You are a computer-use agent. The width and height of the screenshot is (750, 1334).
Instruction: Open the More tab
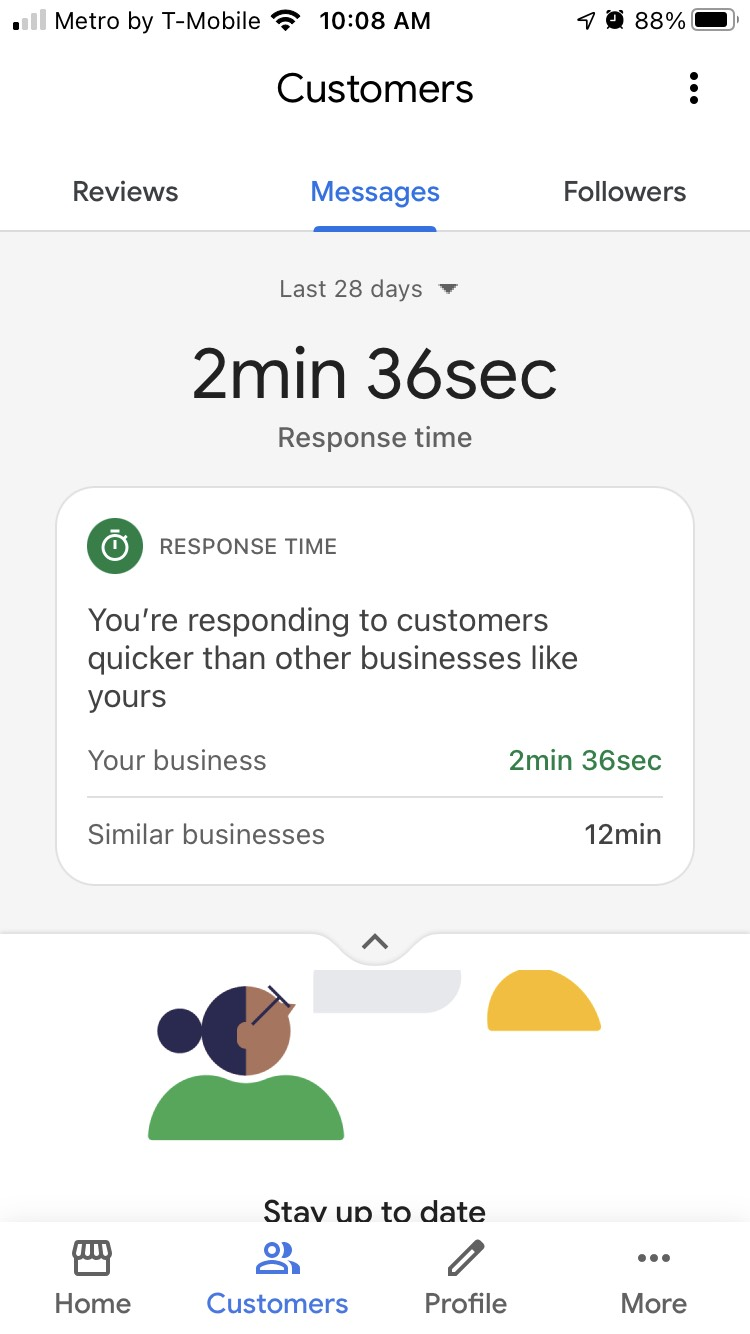coord(653,1278)
